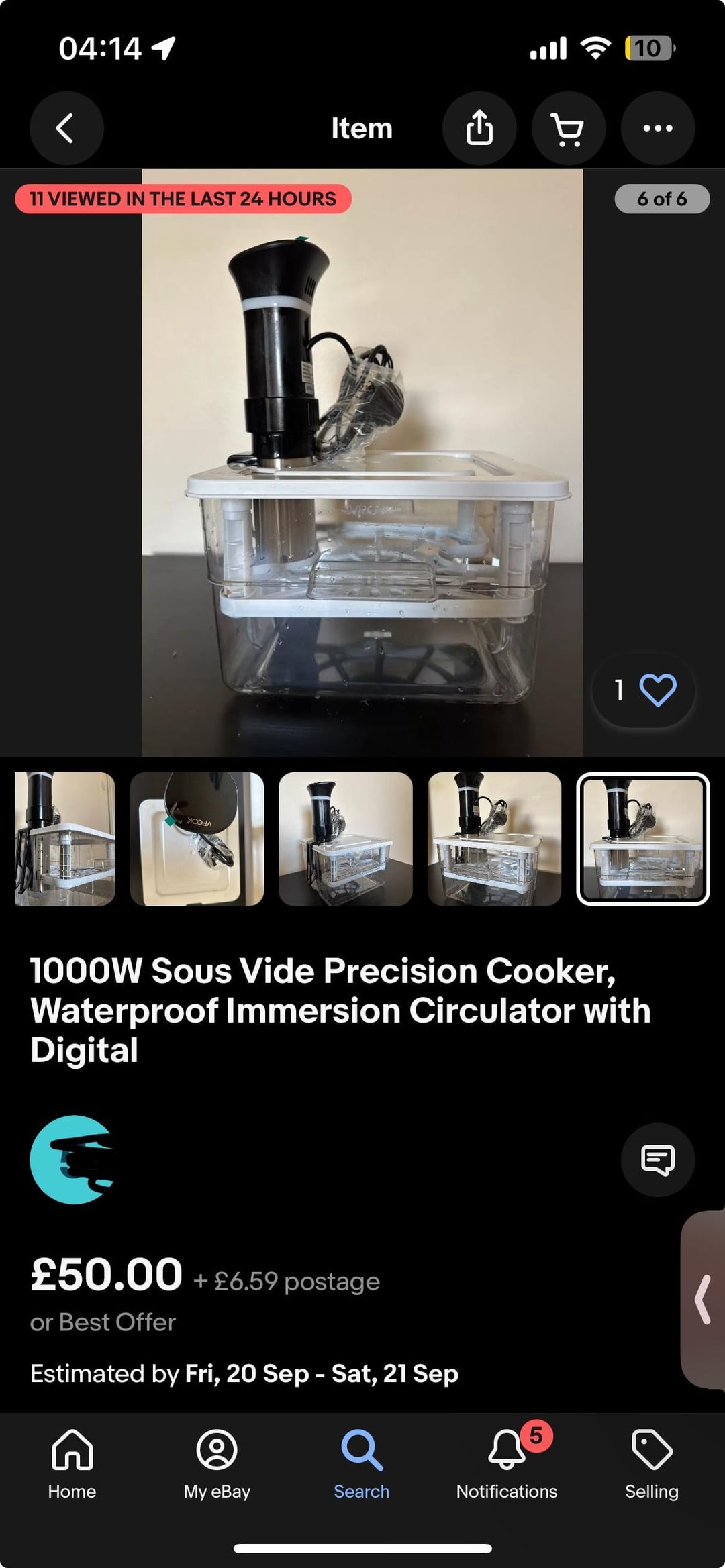Go back from the item page
This screenshot has width=725, height=1568.
pos(66,128)
